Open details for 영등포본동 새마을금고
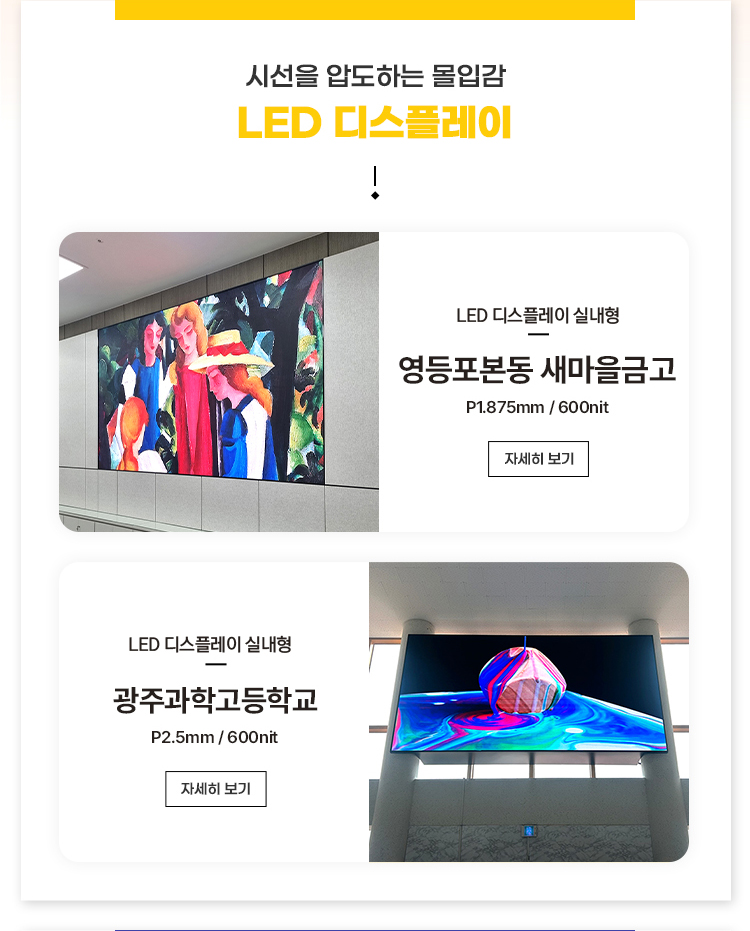 538,459
